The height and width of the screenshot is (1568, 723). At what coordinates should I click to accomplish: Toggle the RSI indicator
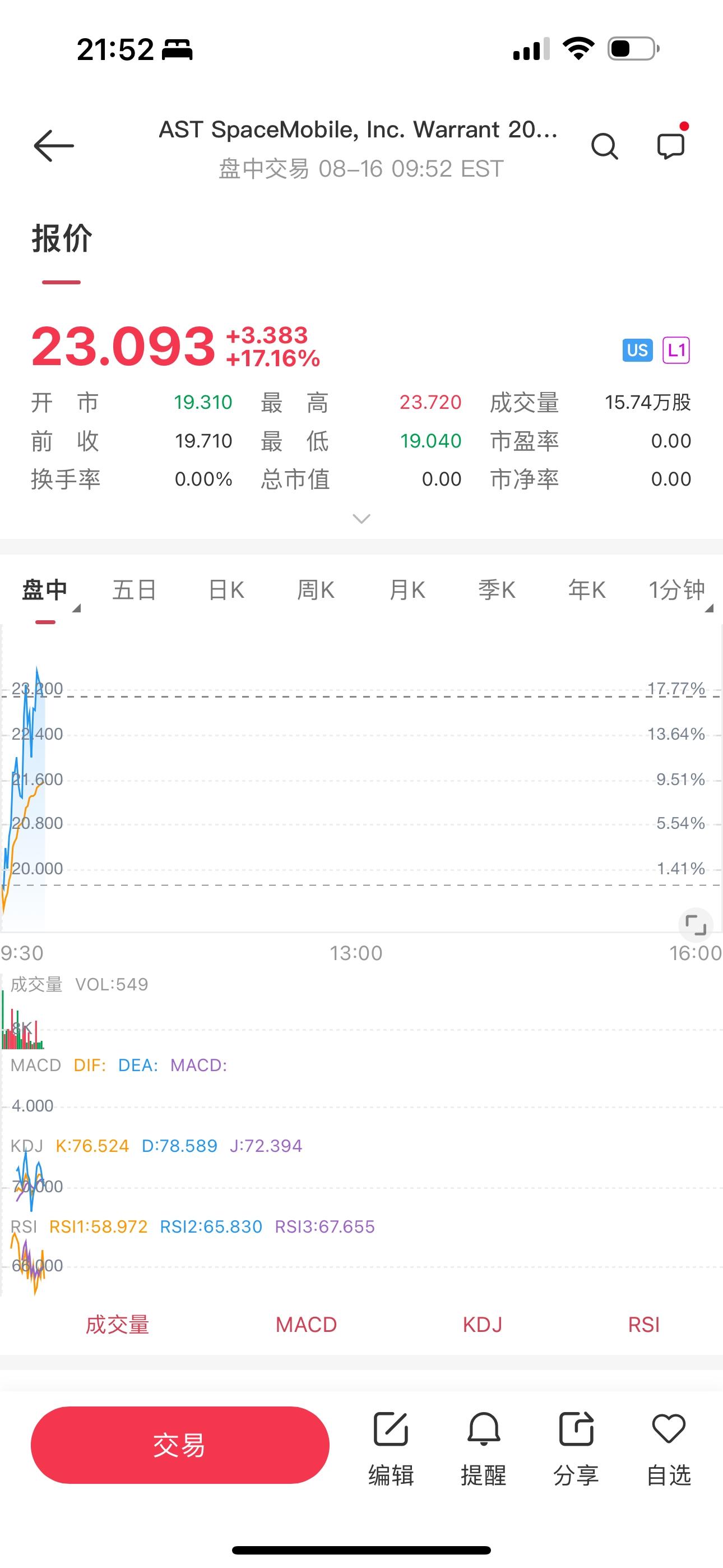[644, 1325]
